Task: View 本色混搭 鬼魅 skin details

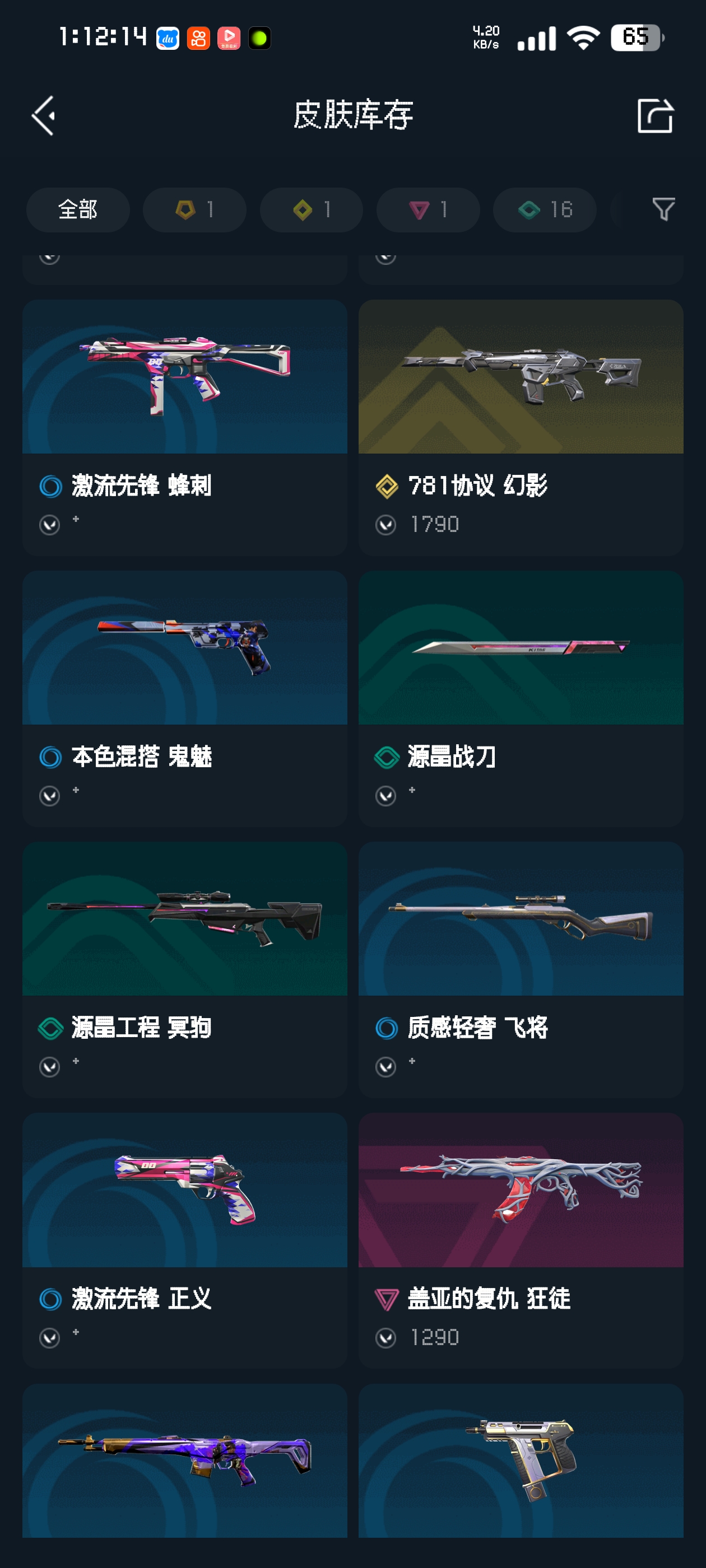Action: (184, 698)
